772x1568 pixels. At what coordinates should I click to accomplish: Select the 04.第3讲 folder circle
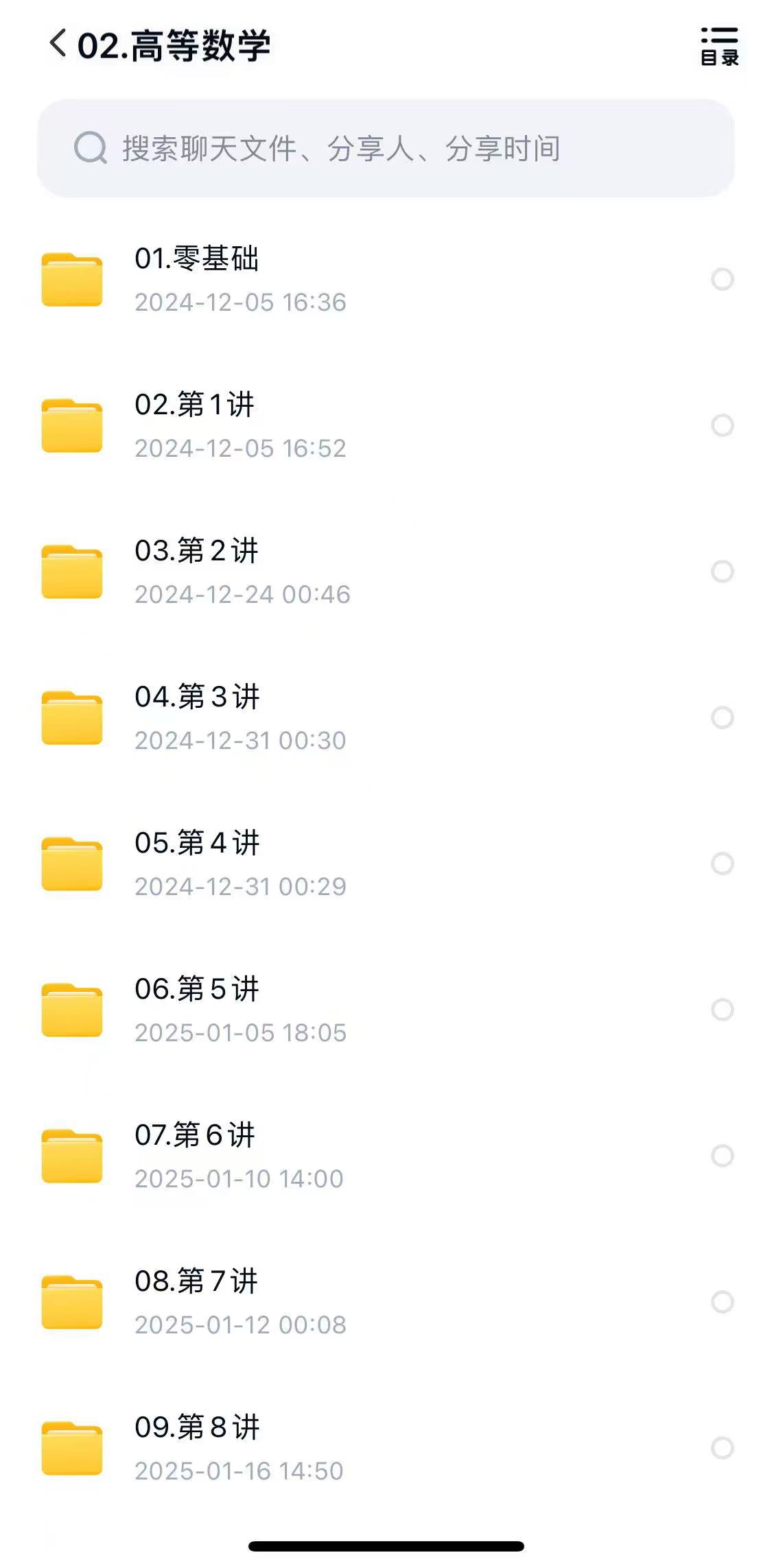(x=722, y=717)
